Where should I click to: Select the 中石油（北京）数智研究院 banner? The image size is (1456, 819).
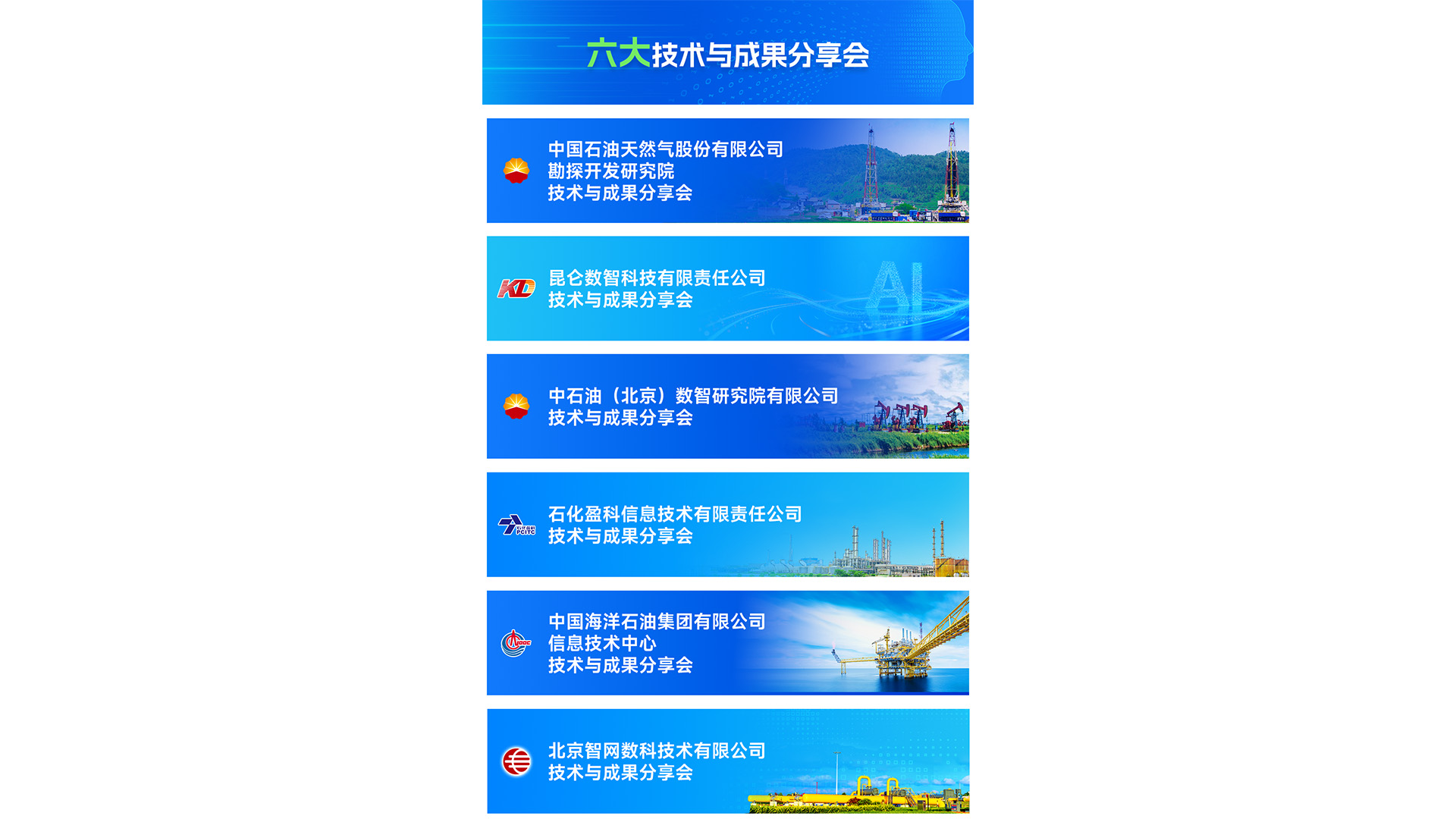[x=727, y=406]
